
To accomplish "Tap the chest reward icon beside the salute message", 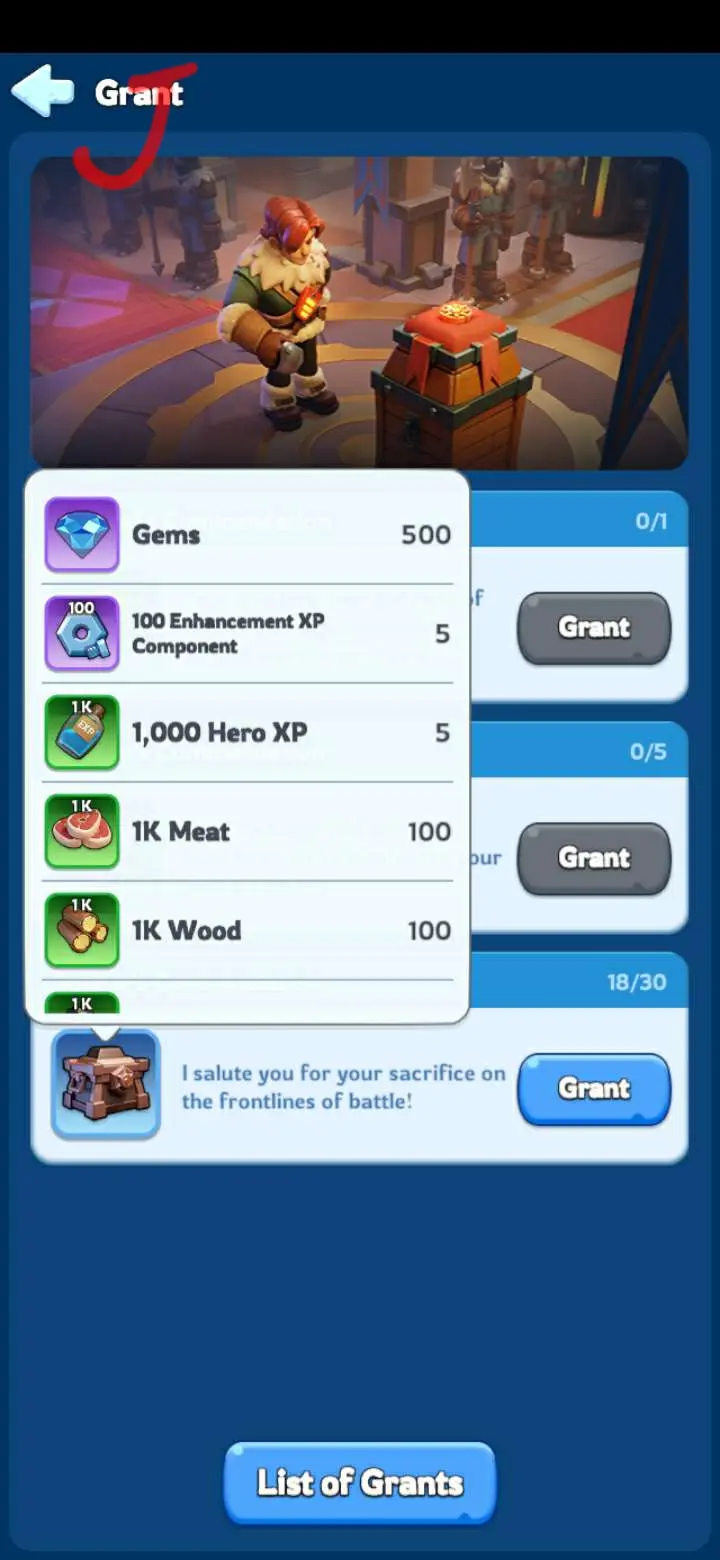I will (x=106, y=1085).
